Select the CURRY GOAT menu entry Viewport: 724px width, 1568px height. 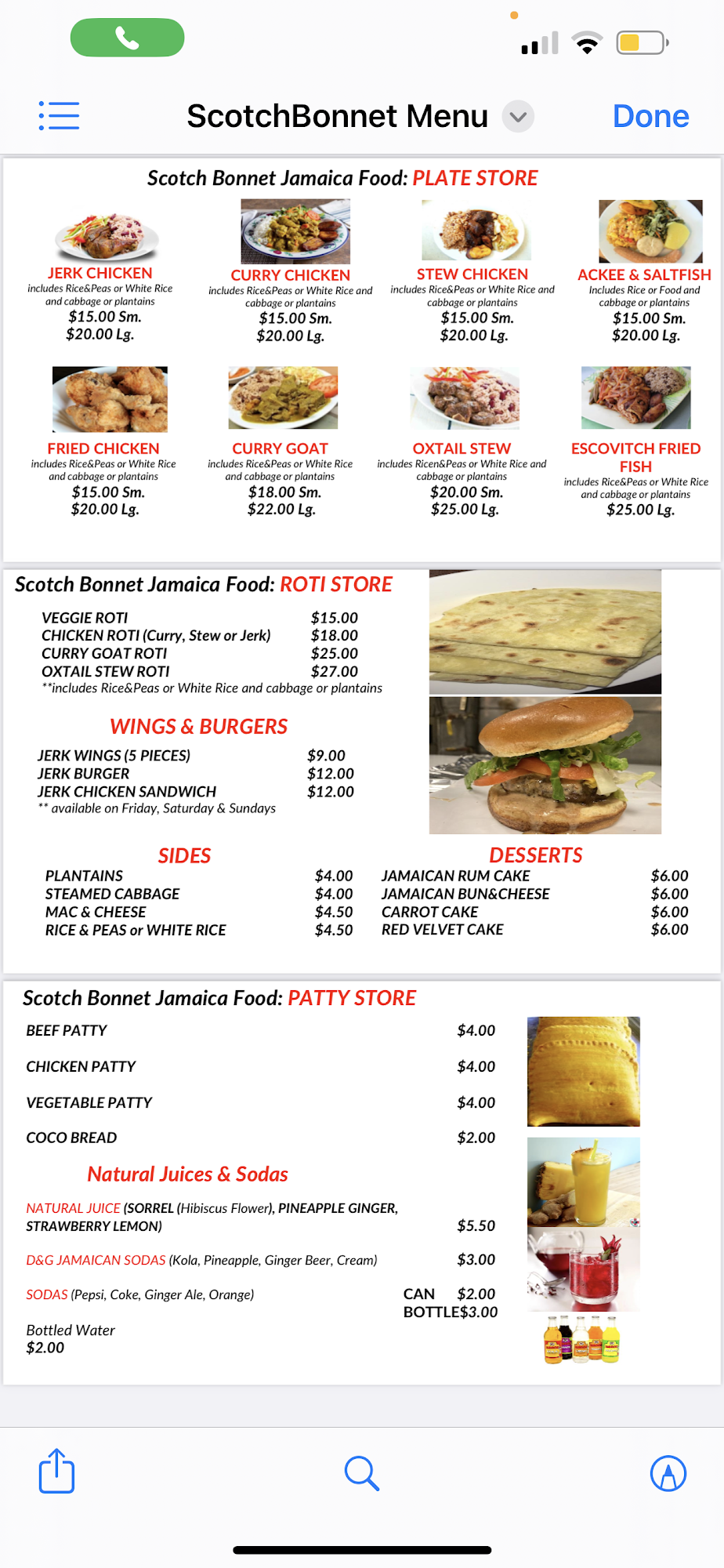coord(280,448)
